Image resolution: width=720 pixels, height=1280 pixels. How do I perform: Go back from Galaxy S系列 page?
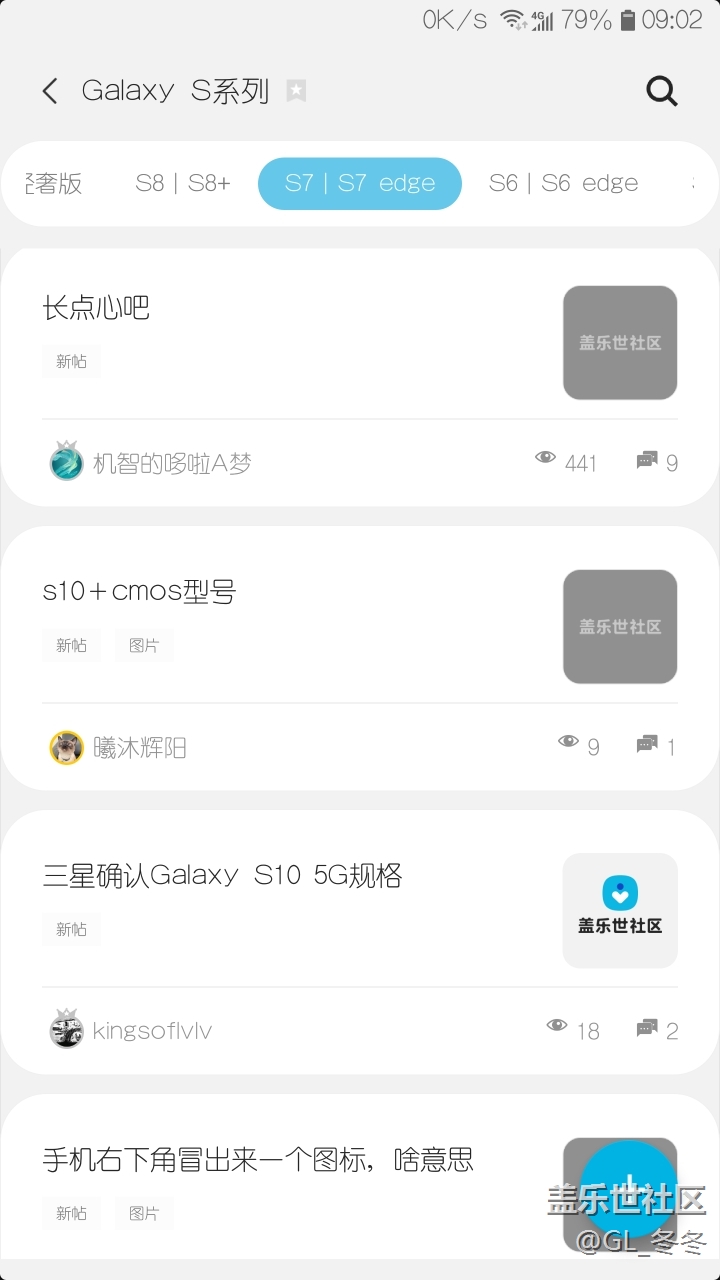tap(50, 91)
